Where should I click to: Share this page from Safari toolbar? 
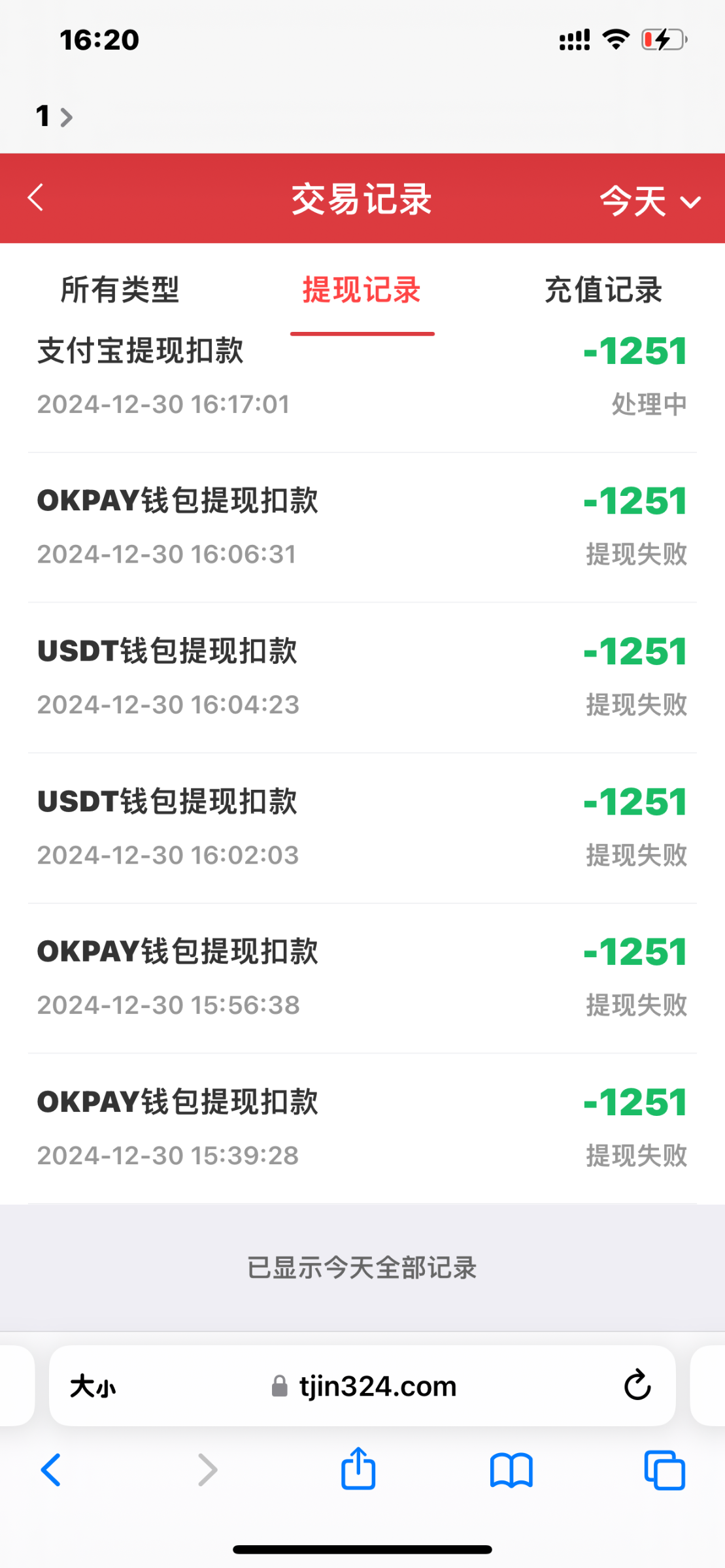tap(358, 1469)
